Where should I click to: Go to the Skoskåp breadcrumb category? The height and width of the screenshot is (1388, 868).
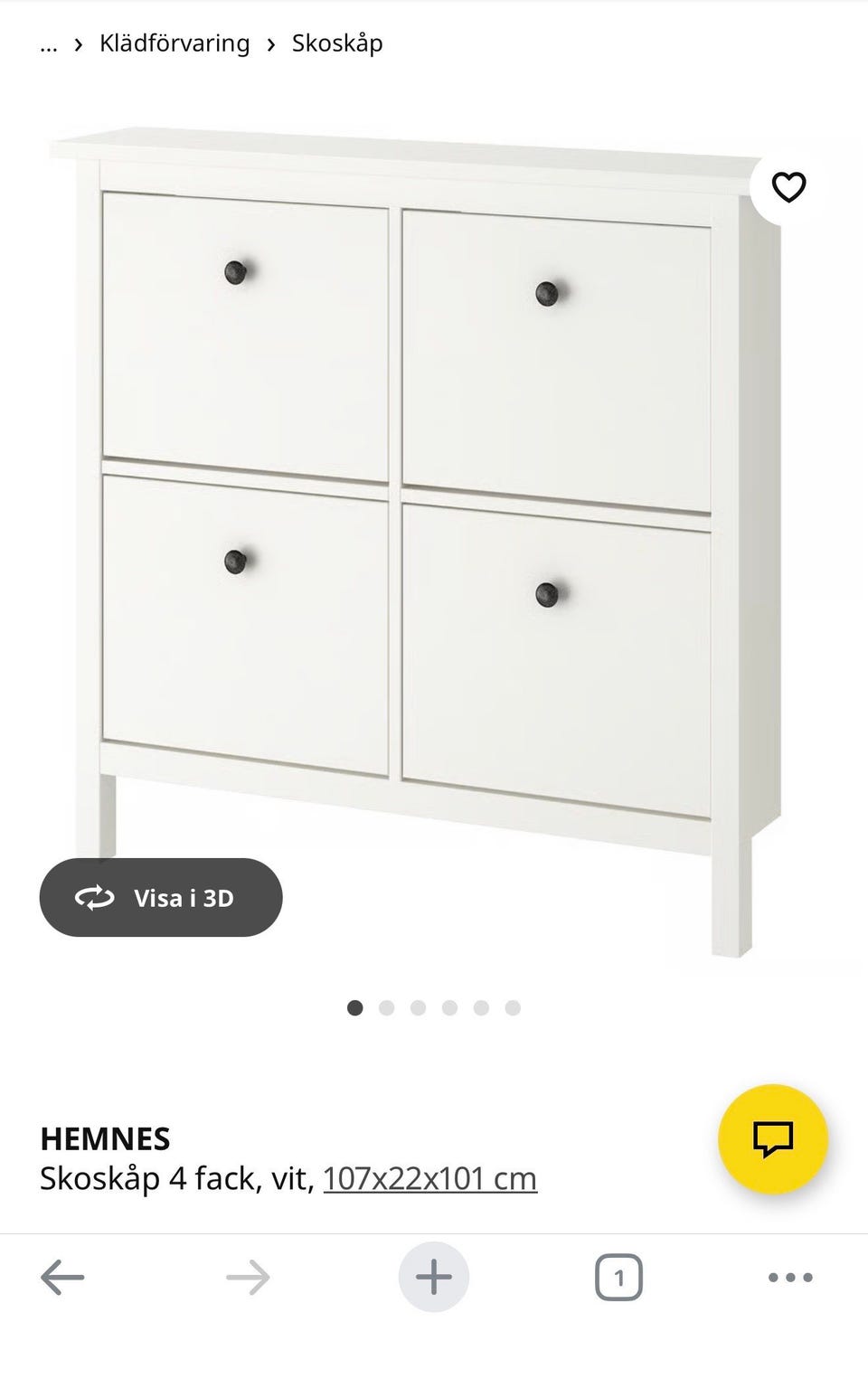[x=336, y=43]
